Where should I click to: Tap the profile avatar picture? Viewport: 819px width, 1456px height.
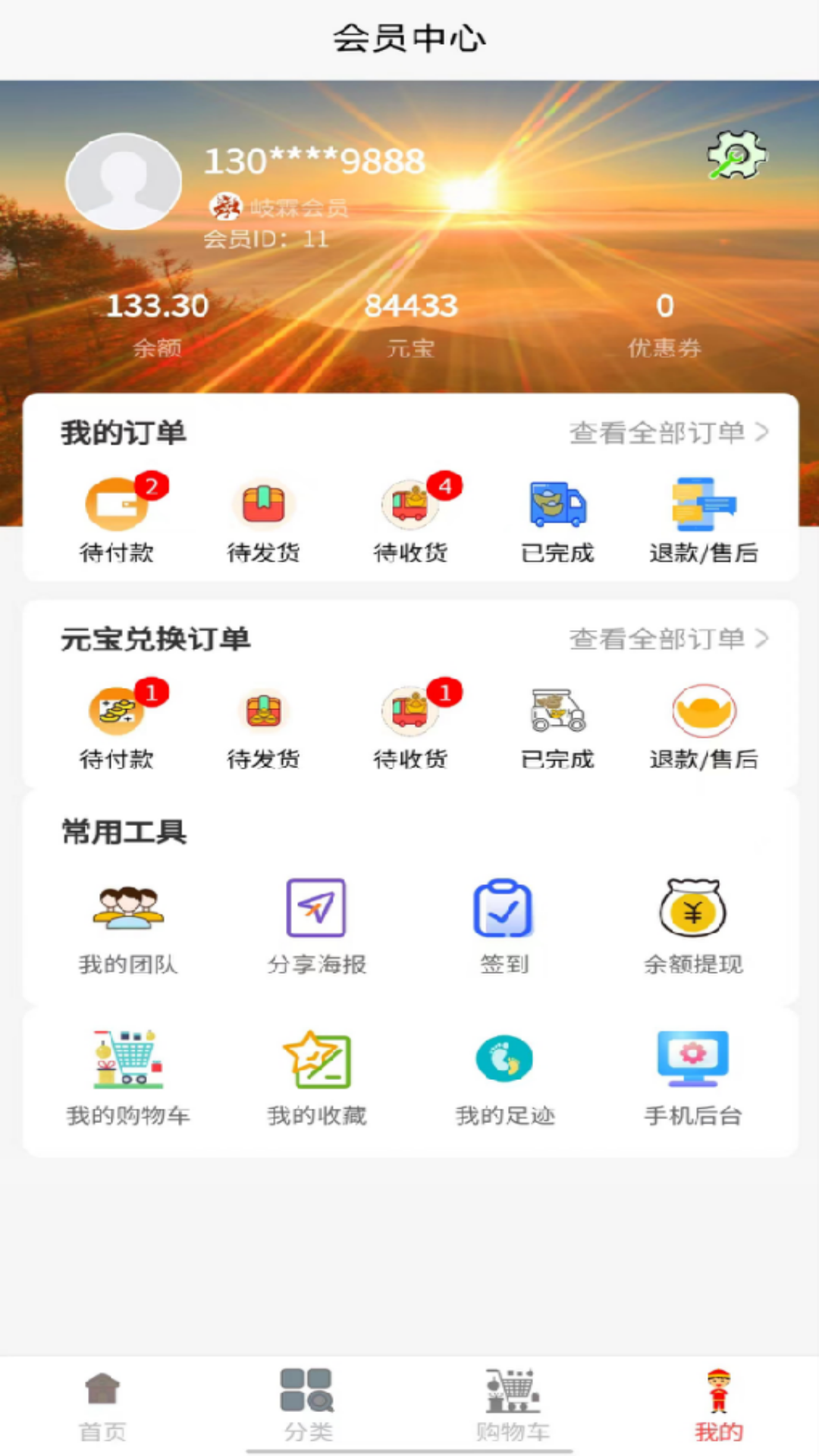pos(124,181)
